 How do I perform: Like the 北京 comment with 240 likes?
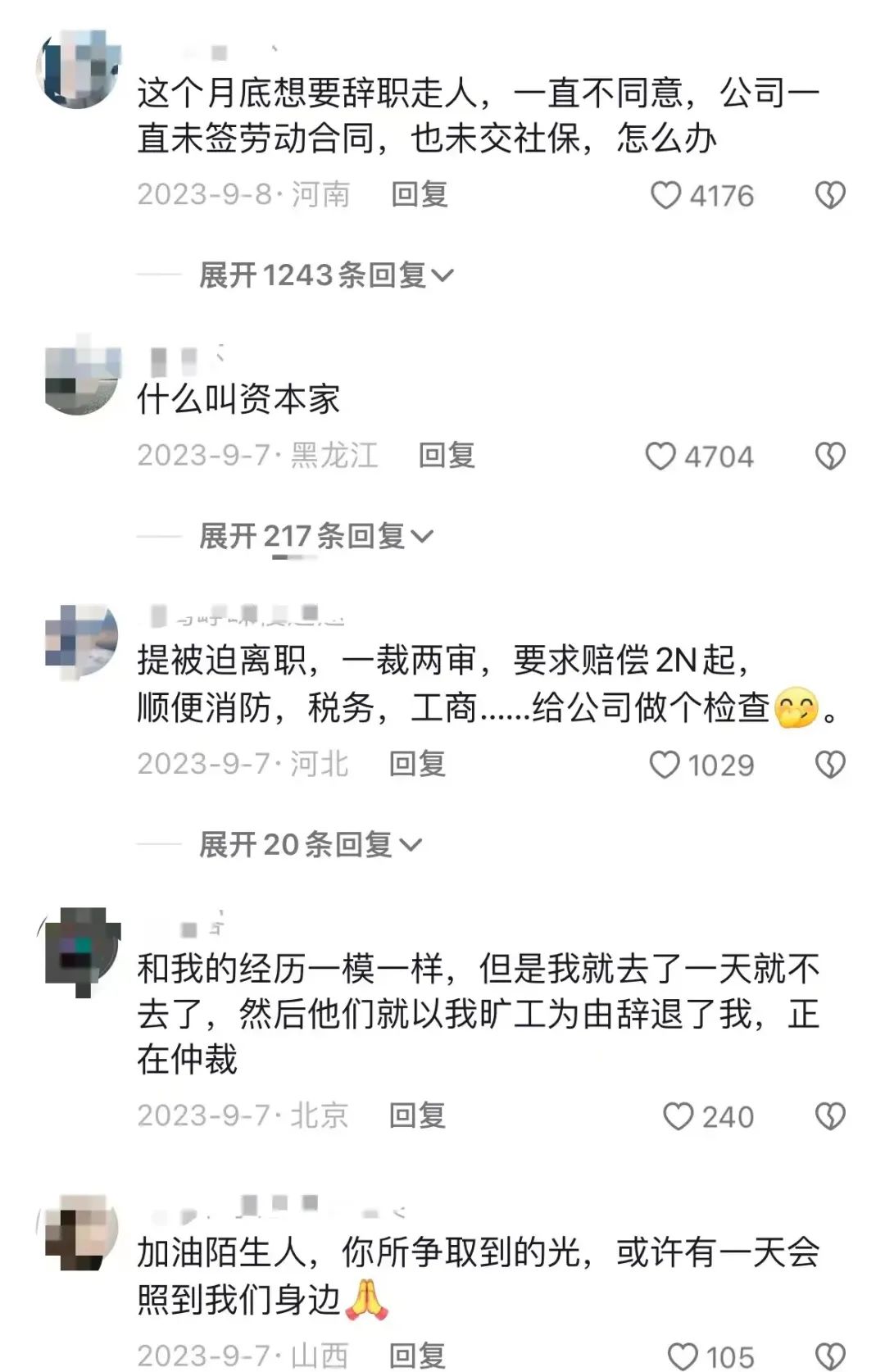pos(678,1116)
